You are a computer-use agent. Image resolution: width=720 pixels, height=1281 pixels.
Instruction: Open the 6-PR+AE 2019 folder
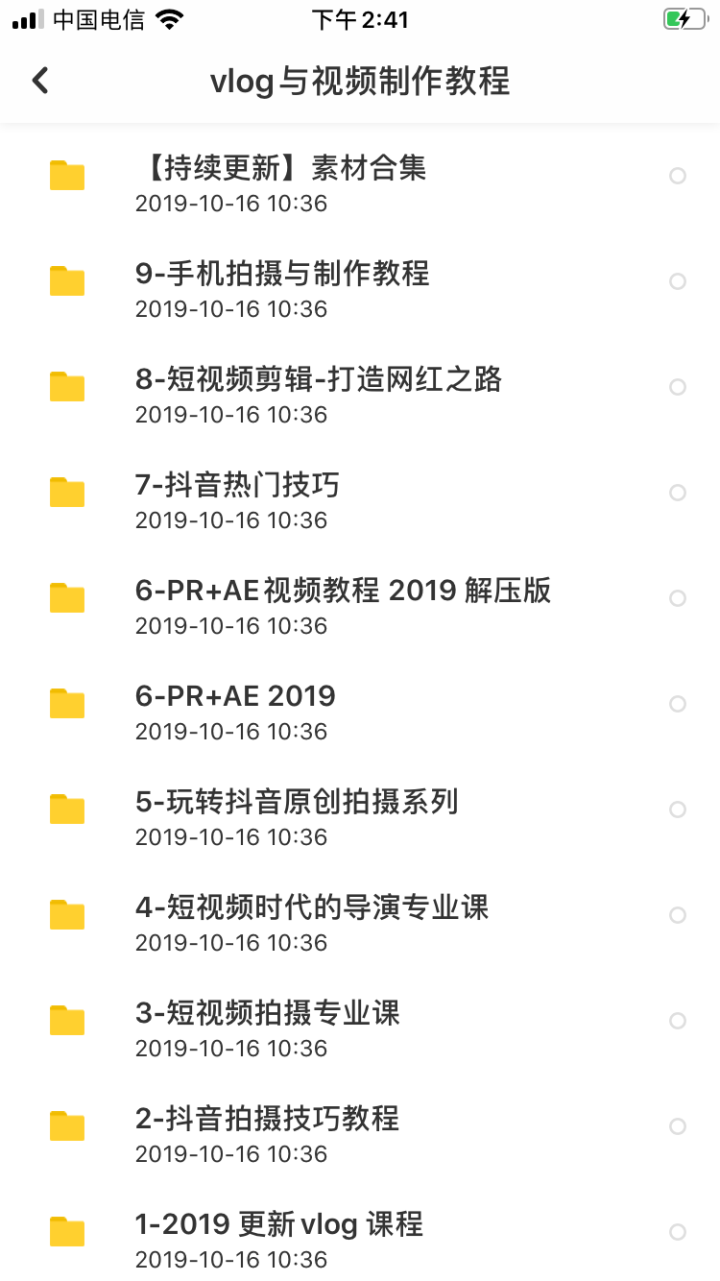click(235, 696)
